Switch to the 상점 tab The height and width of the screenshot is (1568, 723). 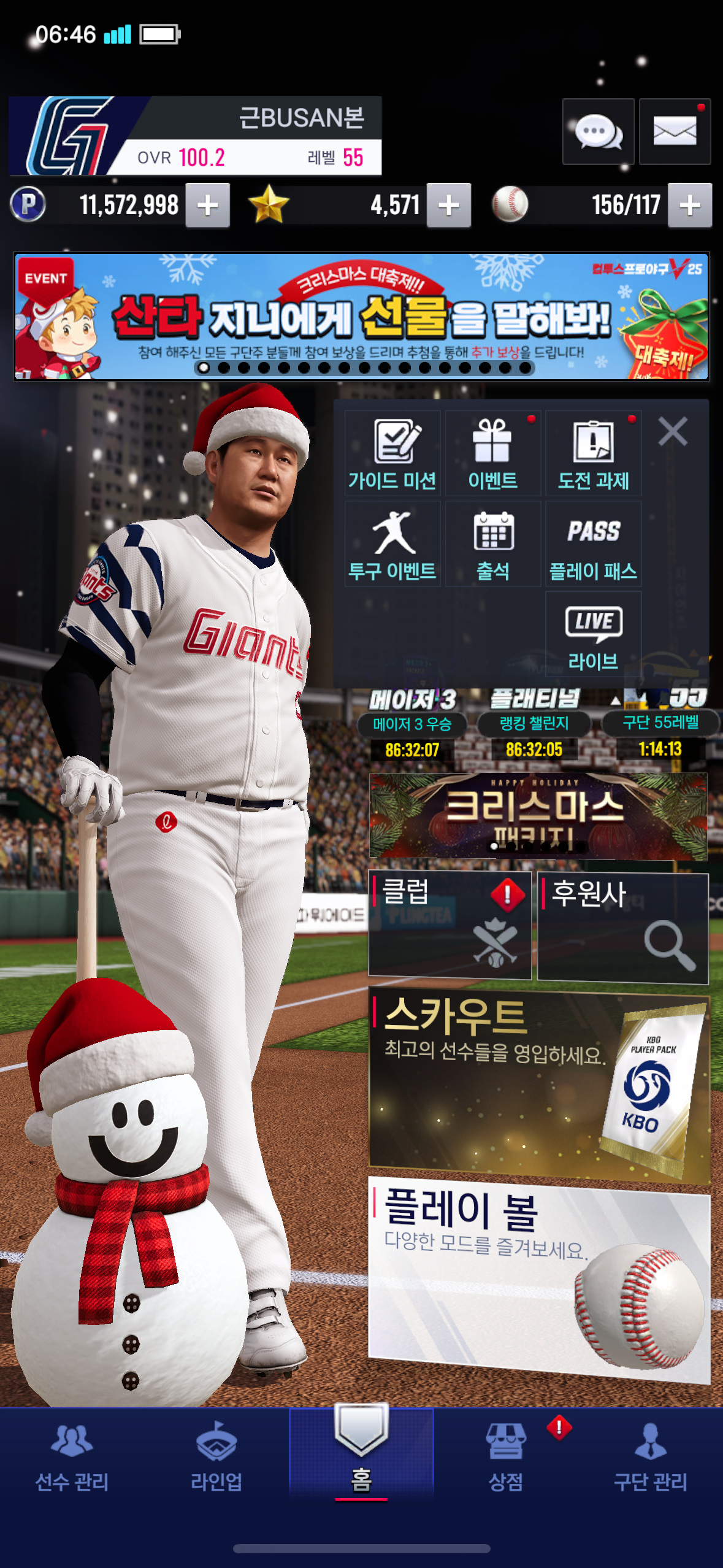click(505, 1458)
